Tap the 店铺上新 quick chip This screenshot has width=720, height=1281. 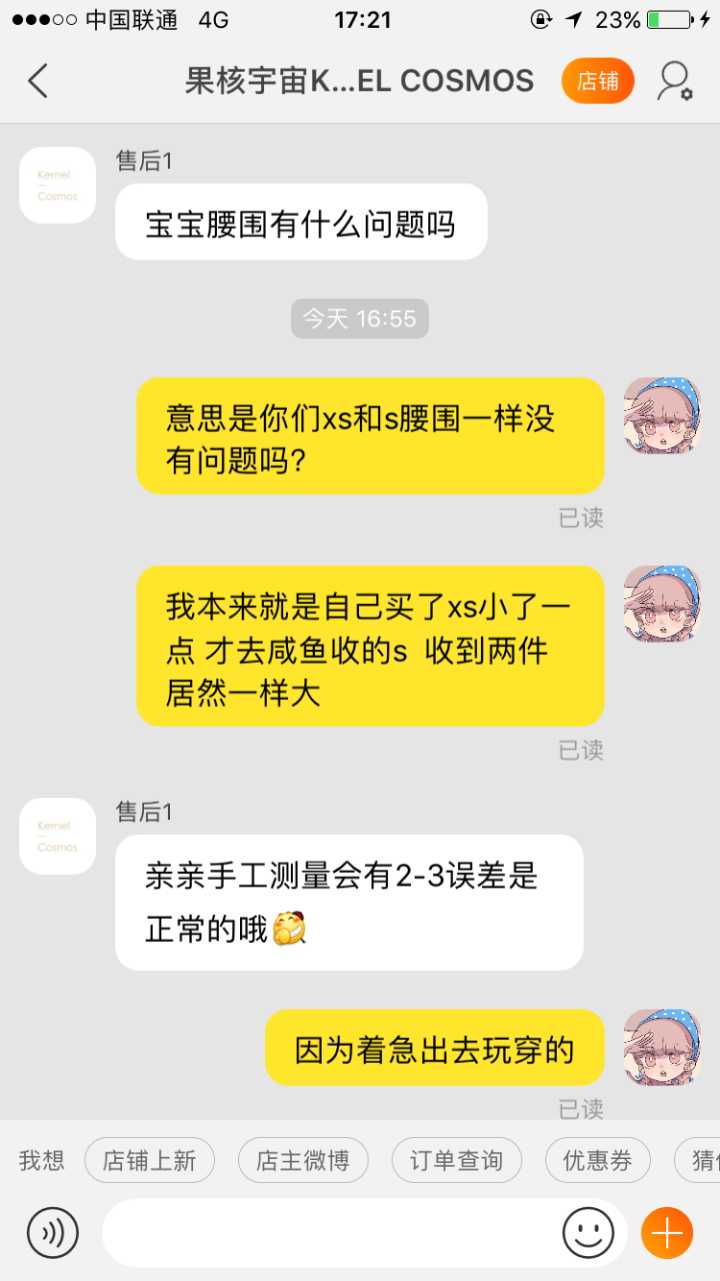tap(149, 1160)
